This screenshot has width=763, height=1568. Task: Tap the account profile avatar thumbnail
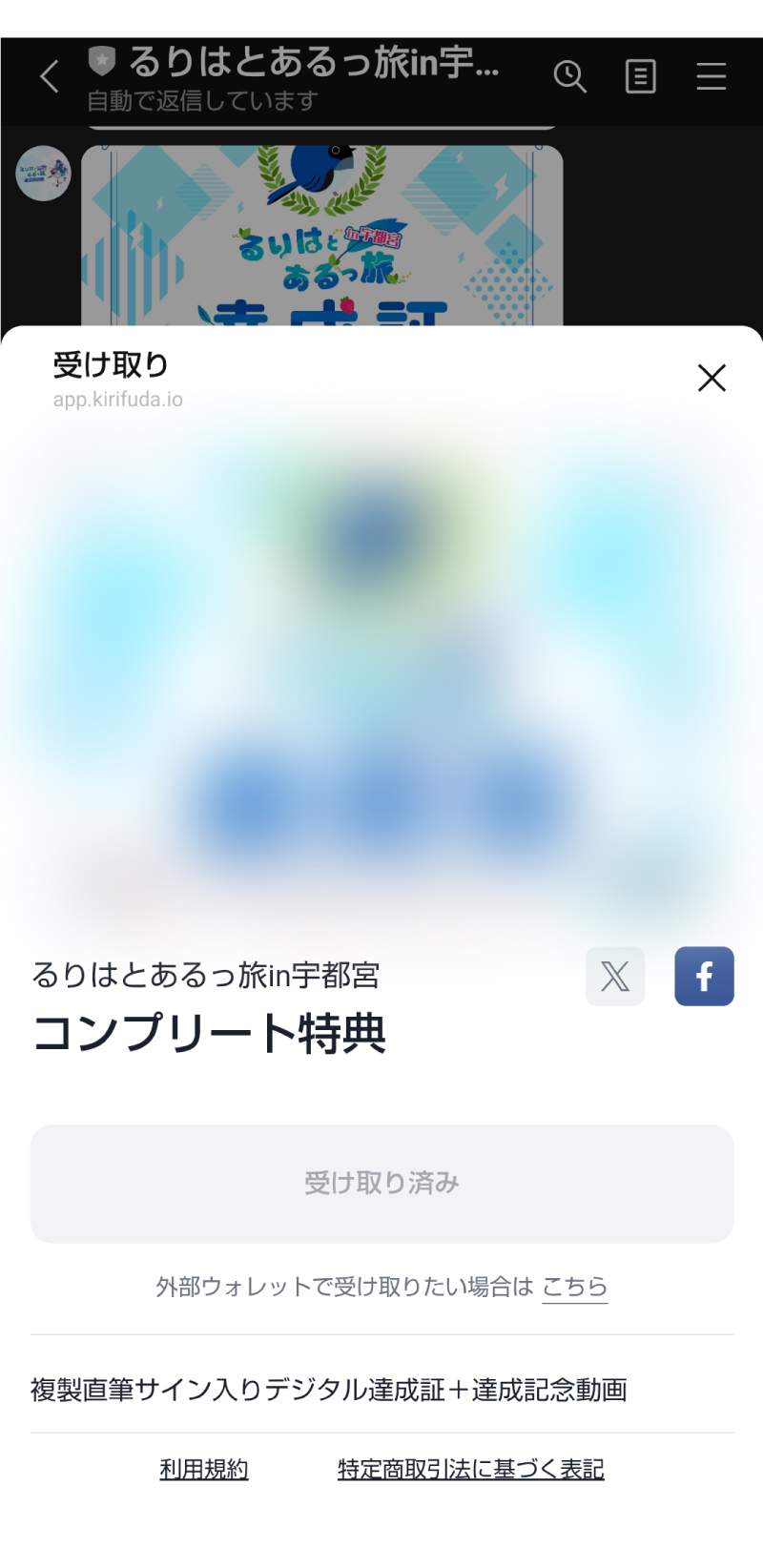(x=42, y=175)
